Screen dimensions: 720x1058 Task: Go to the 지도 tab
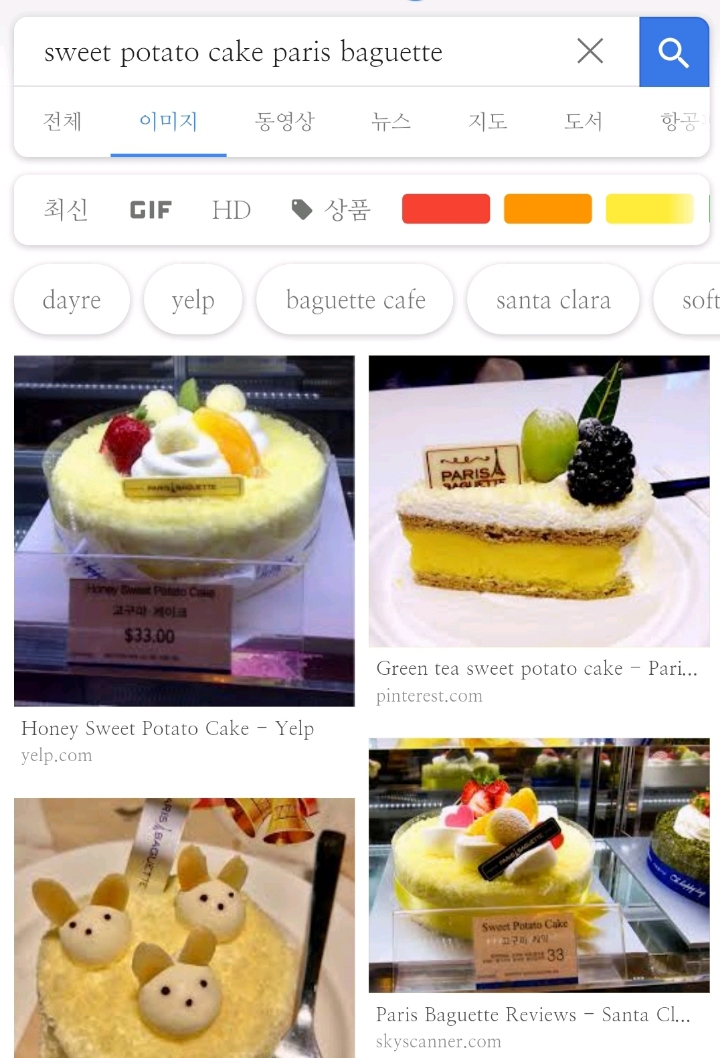[x=488, y=122]
